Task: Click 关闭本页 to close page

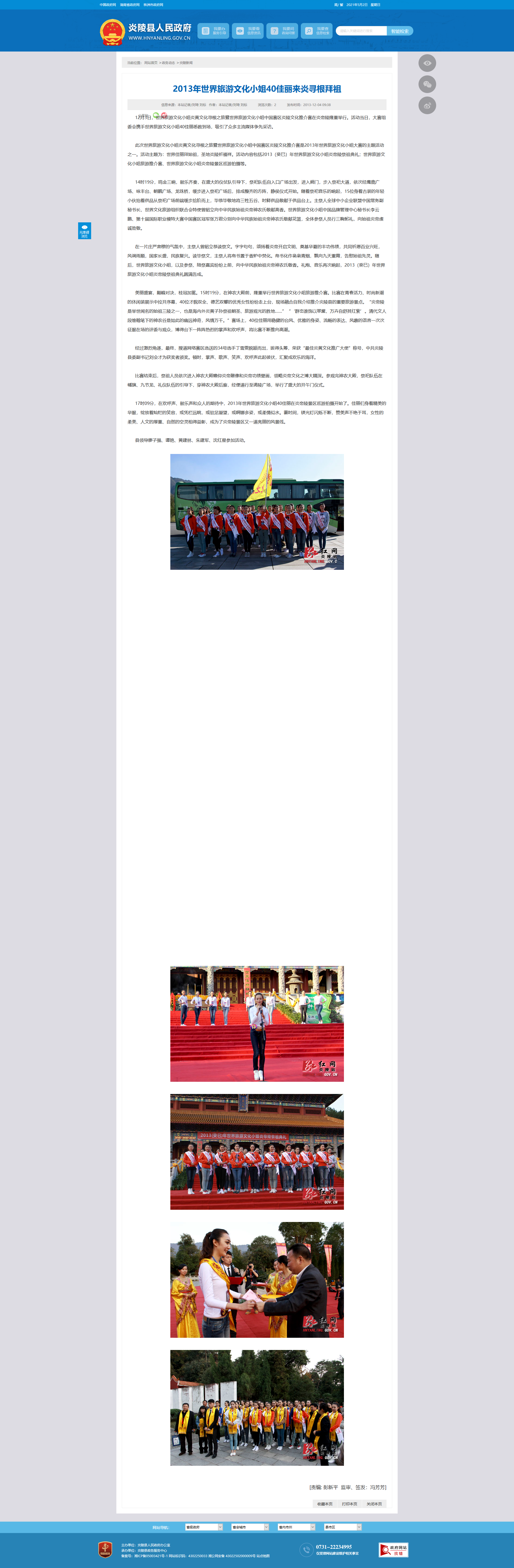Action: click(374, 1503)
